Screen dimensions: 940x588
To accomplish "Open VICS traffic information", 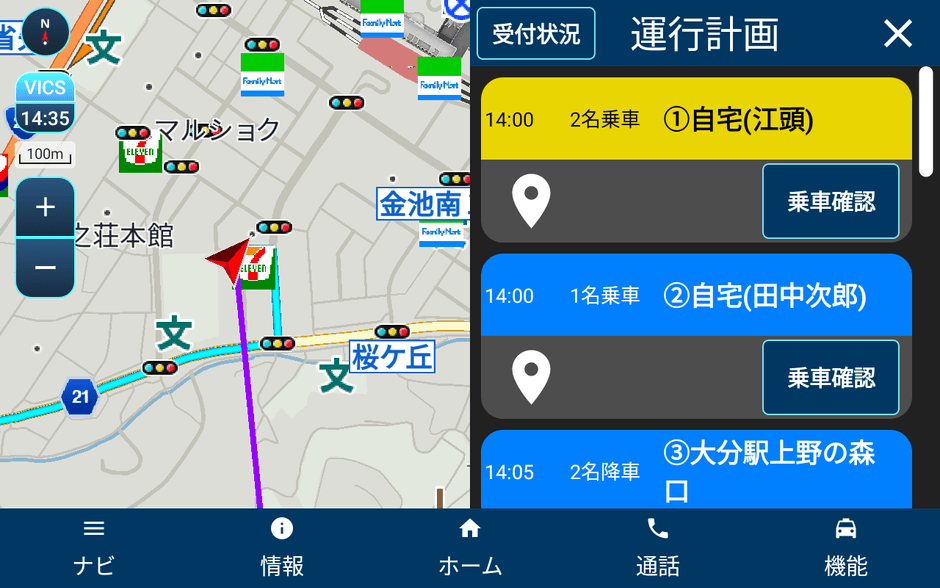I will 45,103.
